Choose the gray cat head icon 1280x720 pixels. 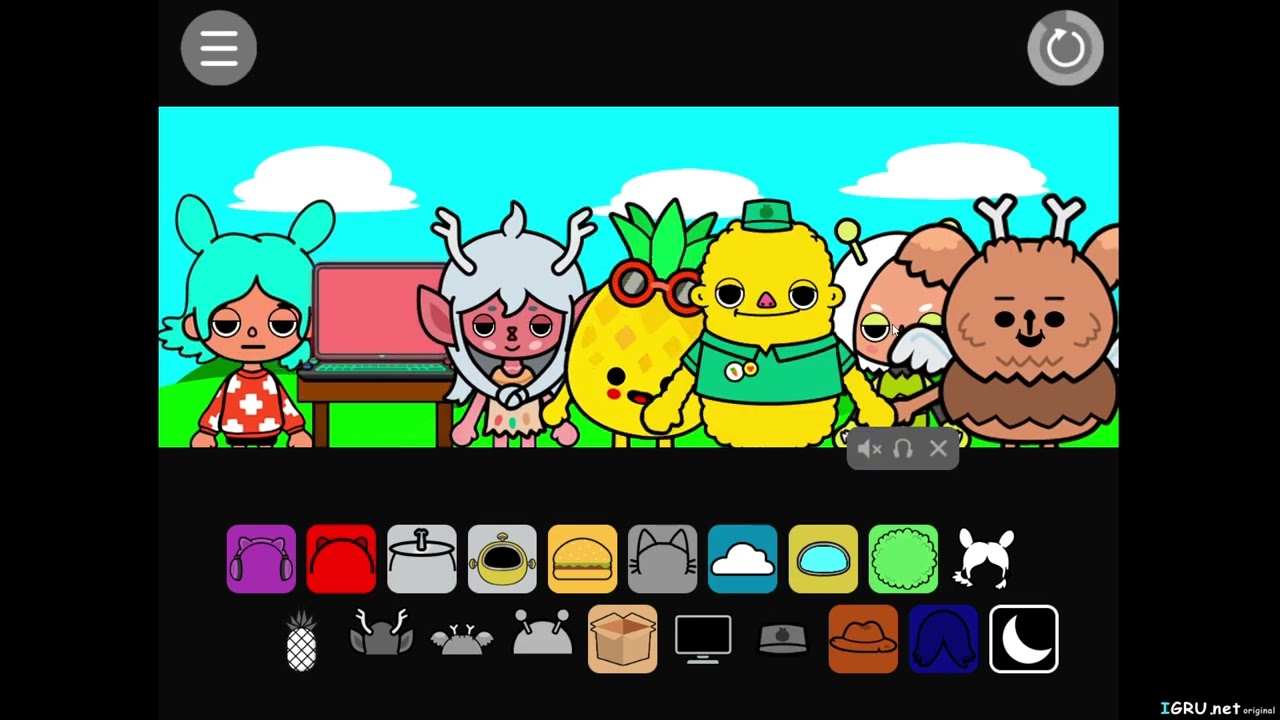coord(662,559)
